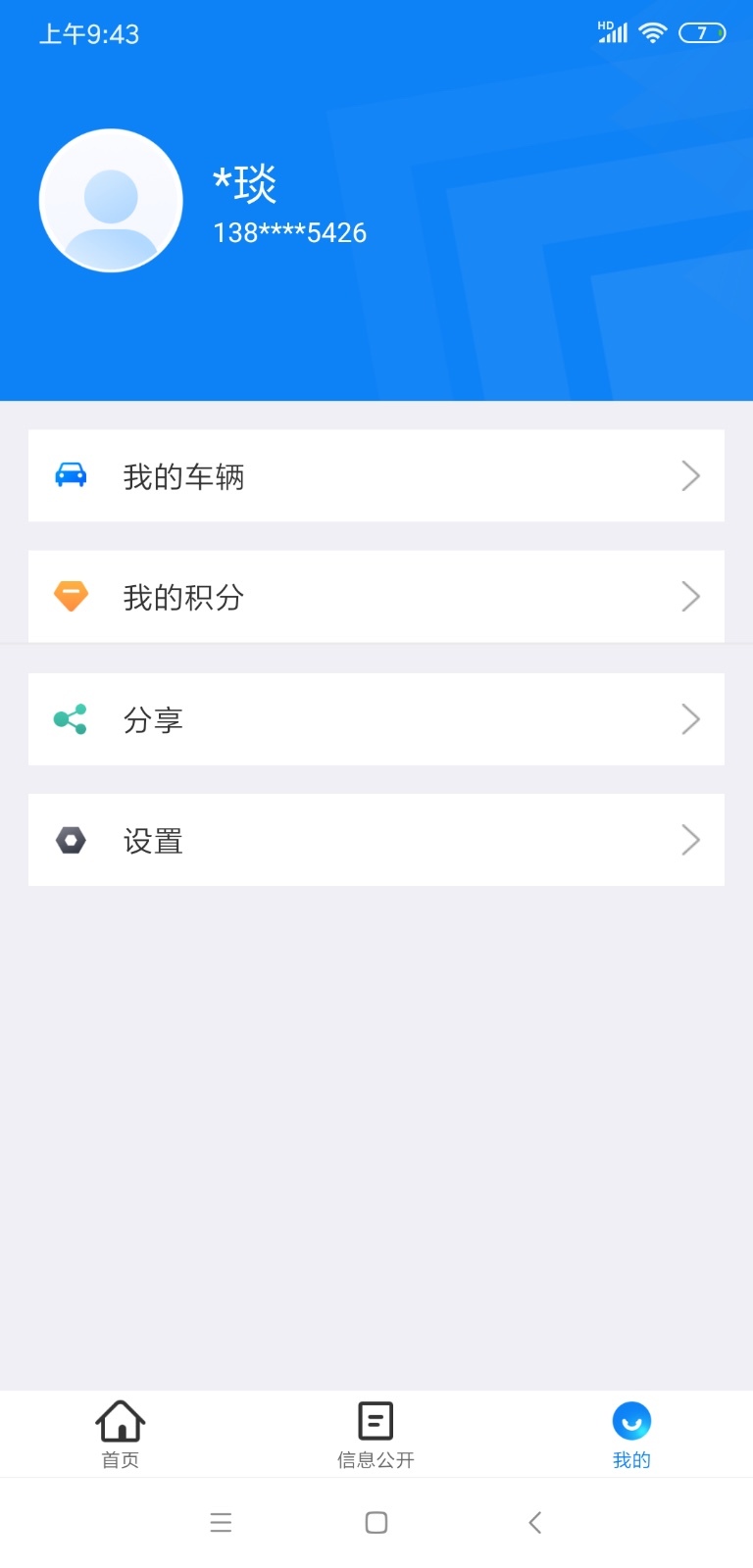
Task: Switch to the 信息公开 tab
Action: 376,1434
